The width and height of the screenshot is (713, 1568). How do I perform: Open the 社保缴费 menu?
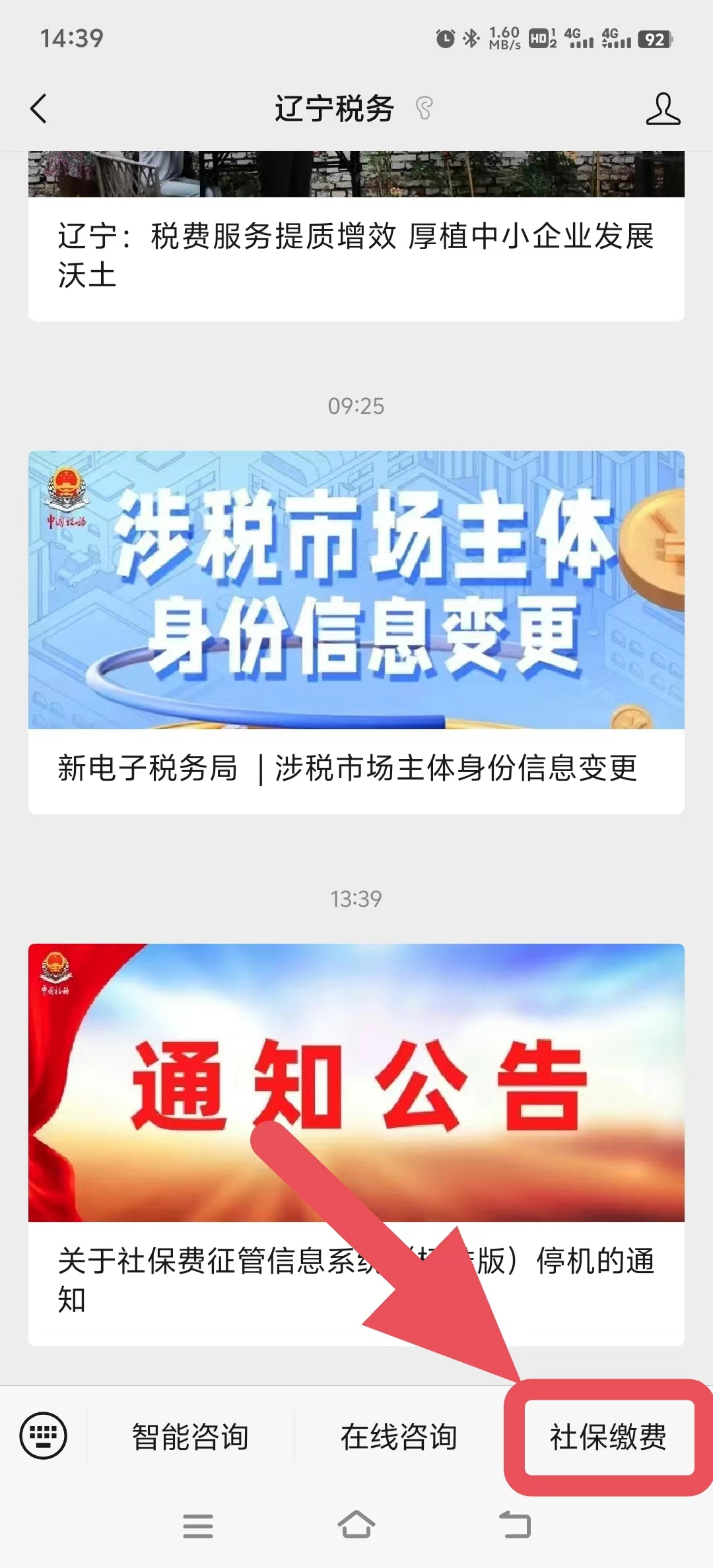click(x=608, y=1437)
